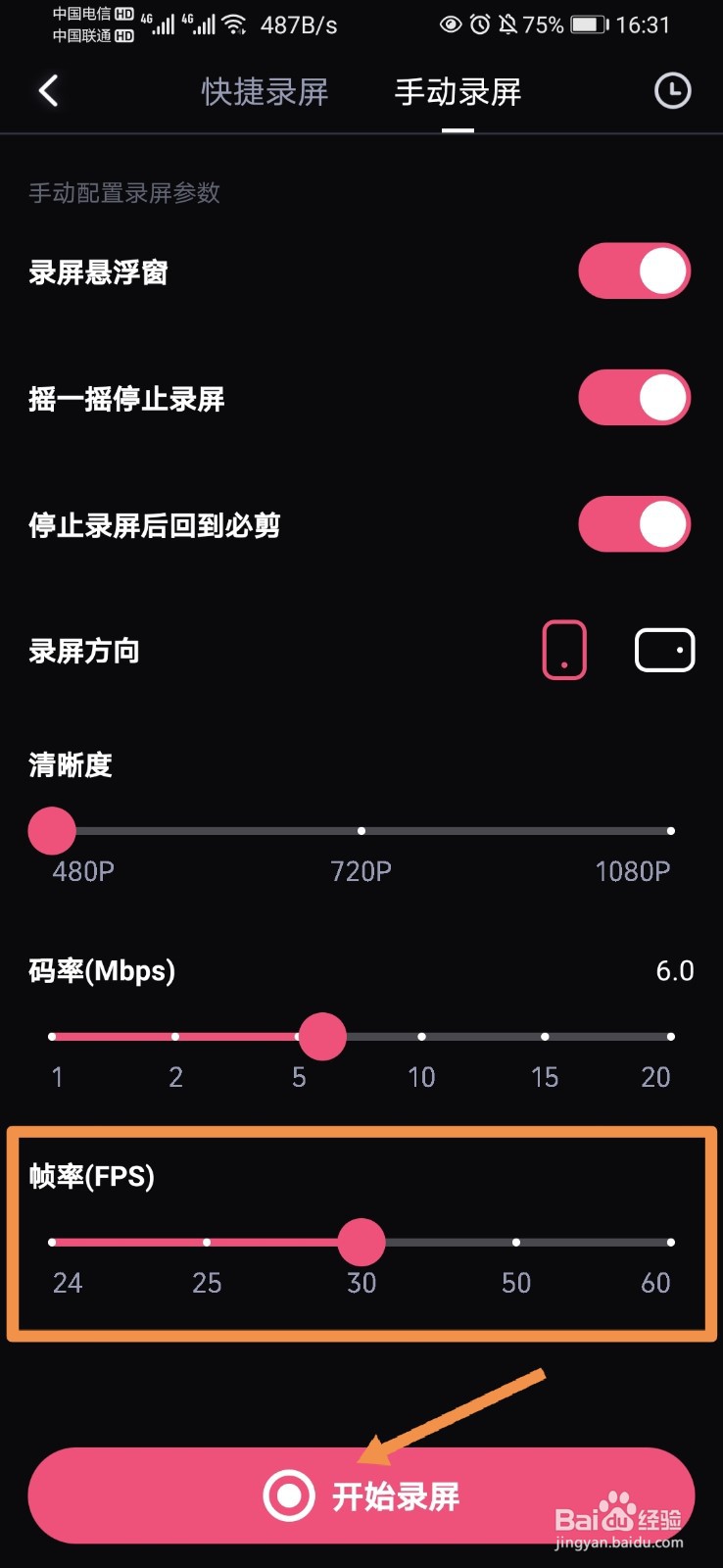
Task: Toggle 停止录屏后回到必剪 off
Action: click(634, 524)
